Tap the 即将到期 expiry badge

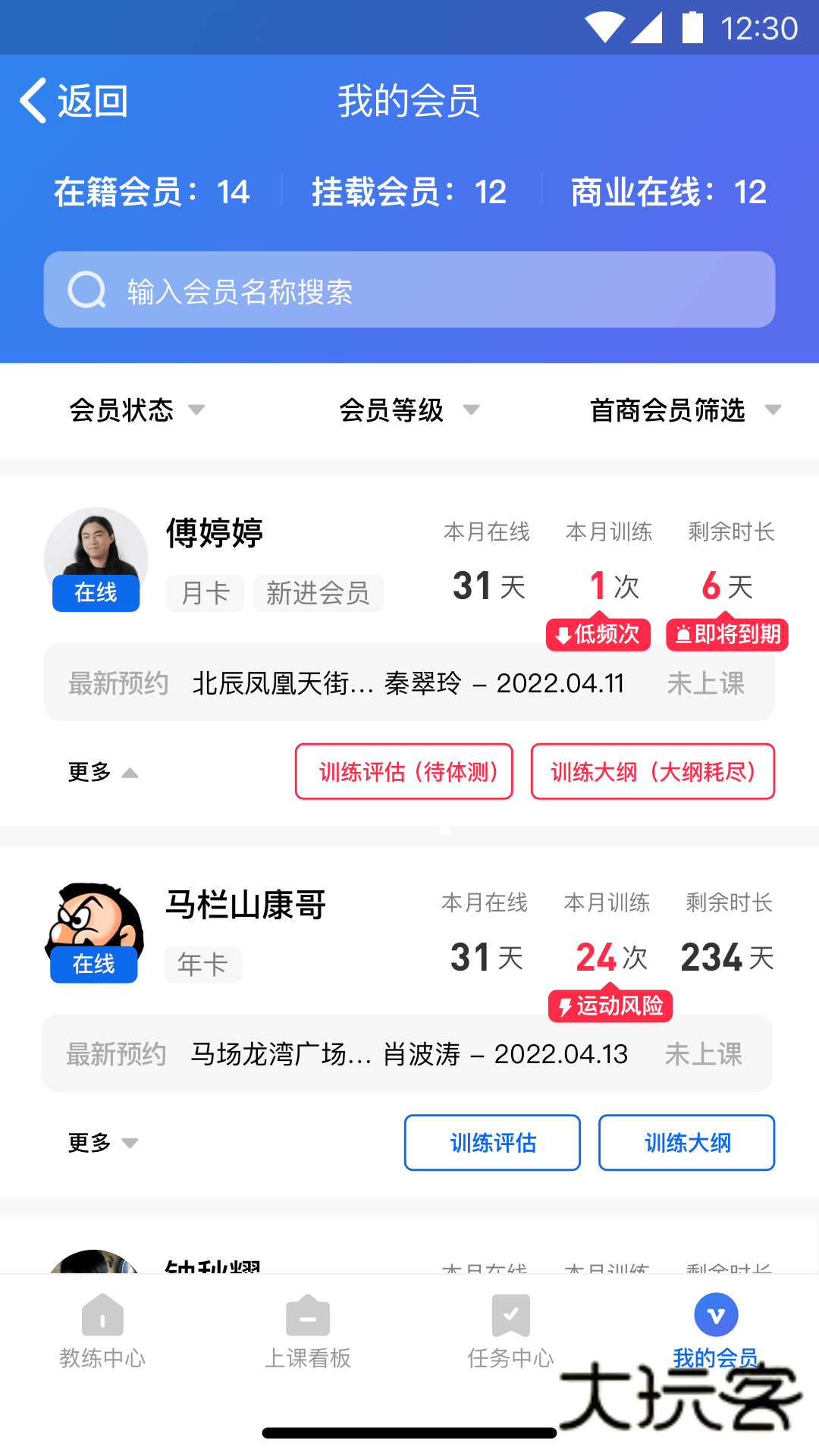tap(726, 635)
